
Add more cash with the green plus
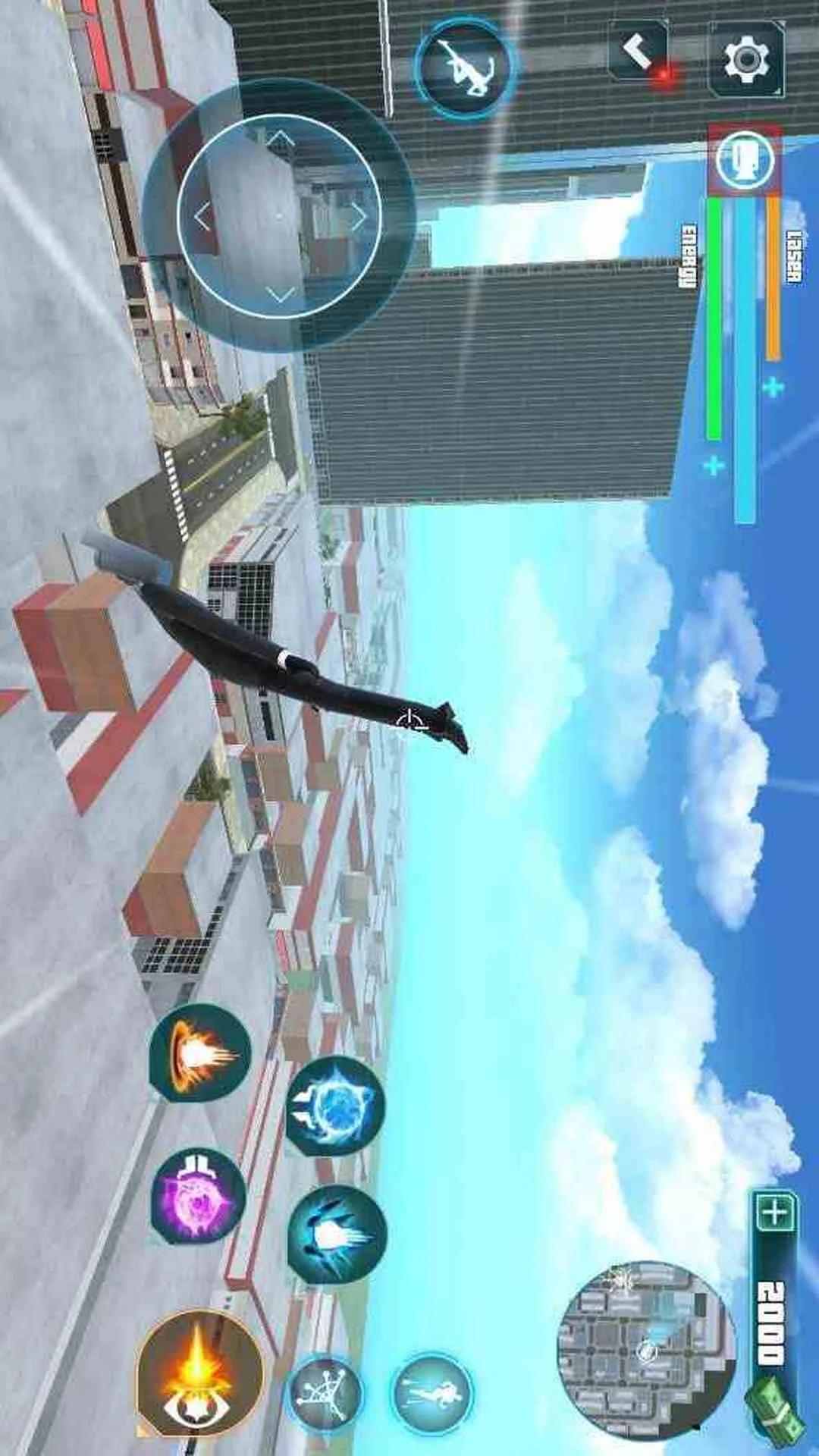[x=774, y=1213]
